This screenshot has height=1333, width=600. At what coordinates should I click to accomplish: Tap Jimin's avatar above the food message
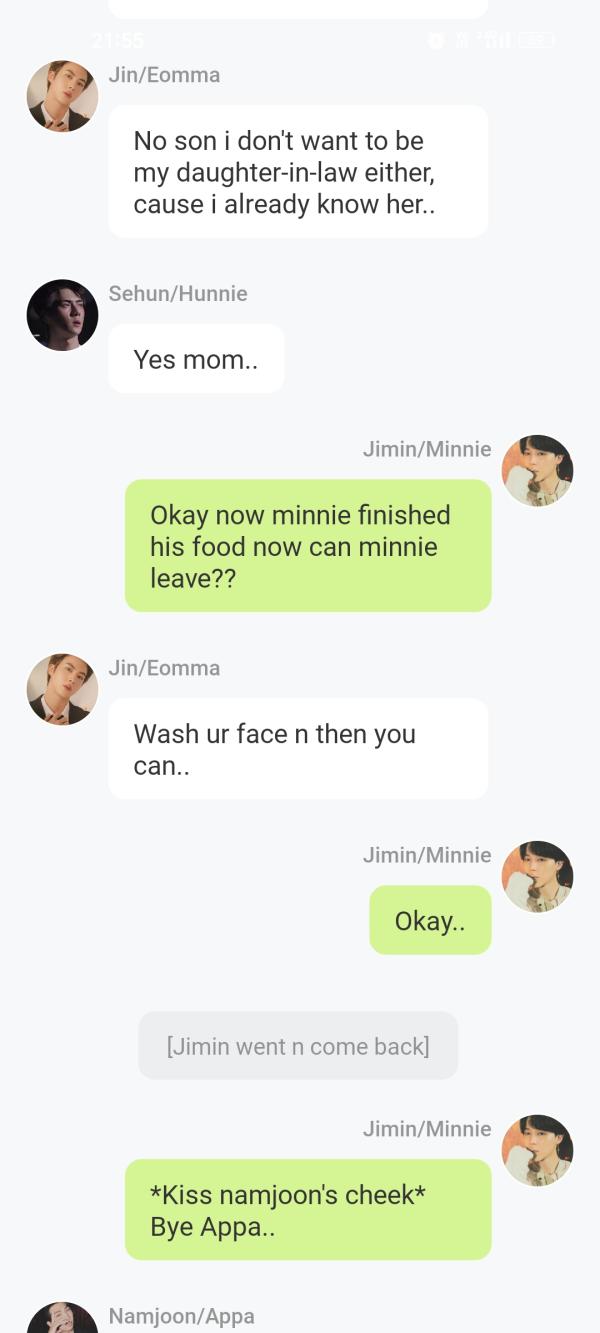pos(537,470)
